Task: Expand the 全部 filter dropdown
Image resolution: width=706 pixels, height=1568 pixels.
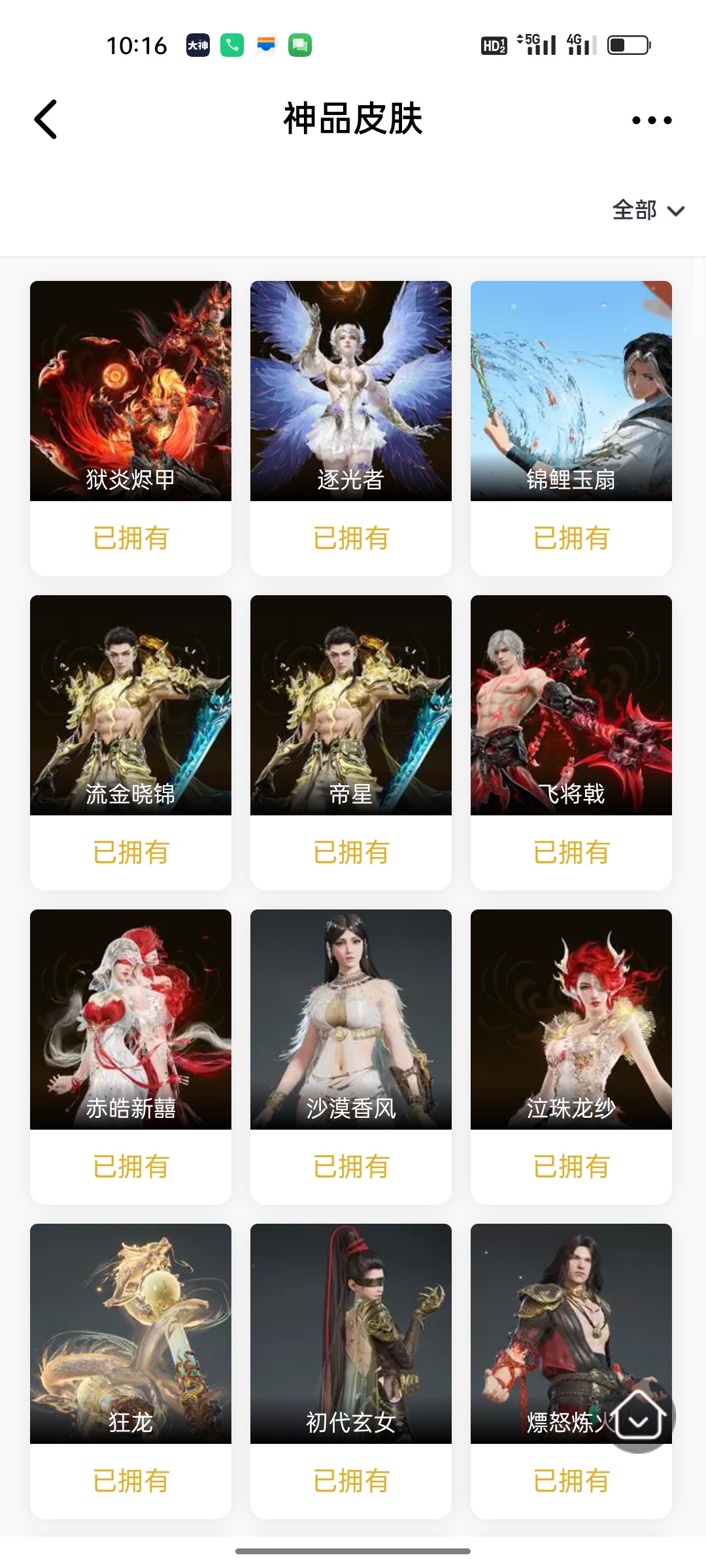Action: (x=648, y=210)
